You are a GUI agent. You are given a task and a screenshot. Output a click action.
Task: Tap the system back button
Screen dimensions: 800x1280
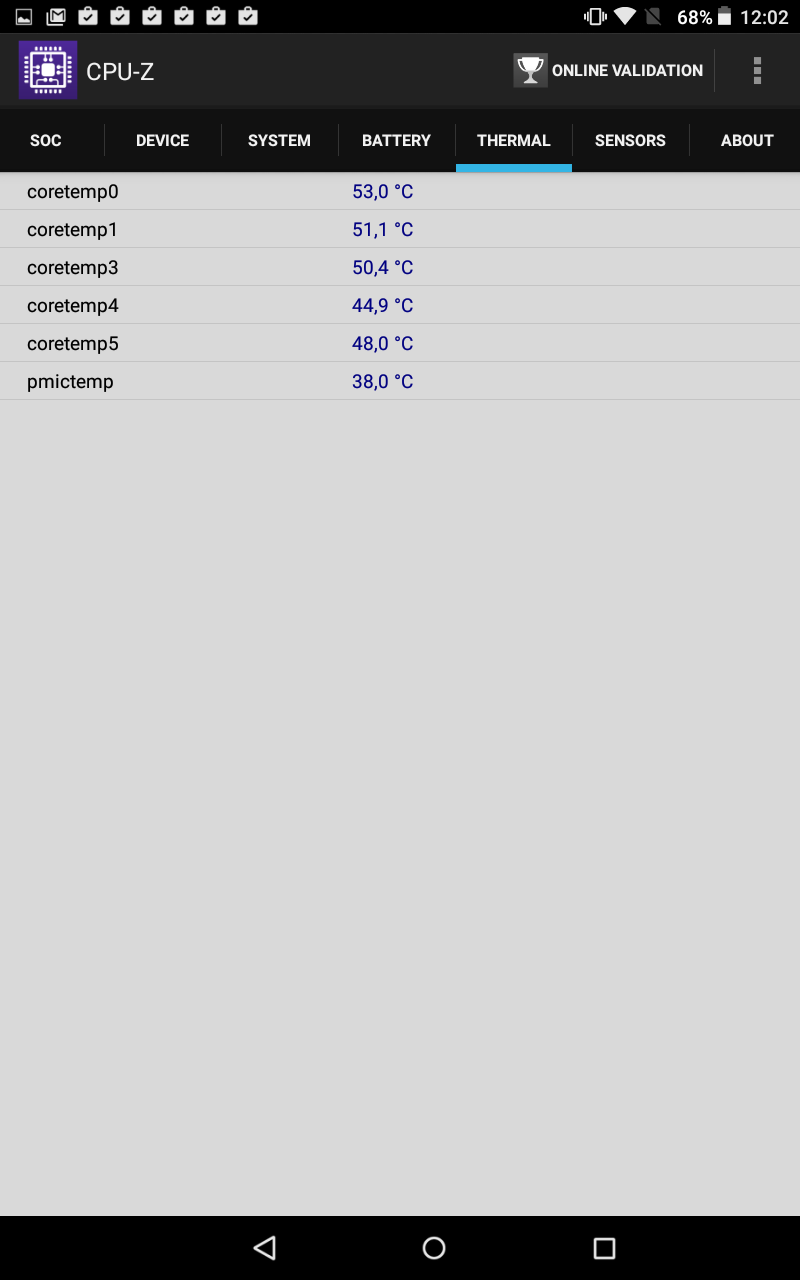click(x=264, y=1247)
